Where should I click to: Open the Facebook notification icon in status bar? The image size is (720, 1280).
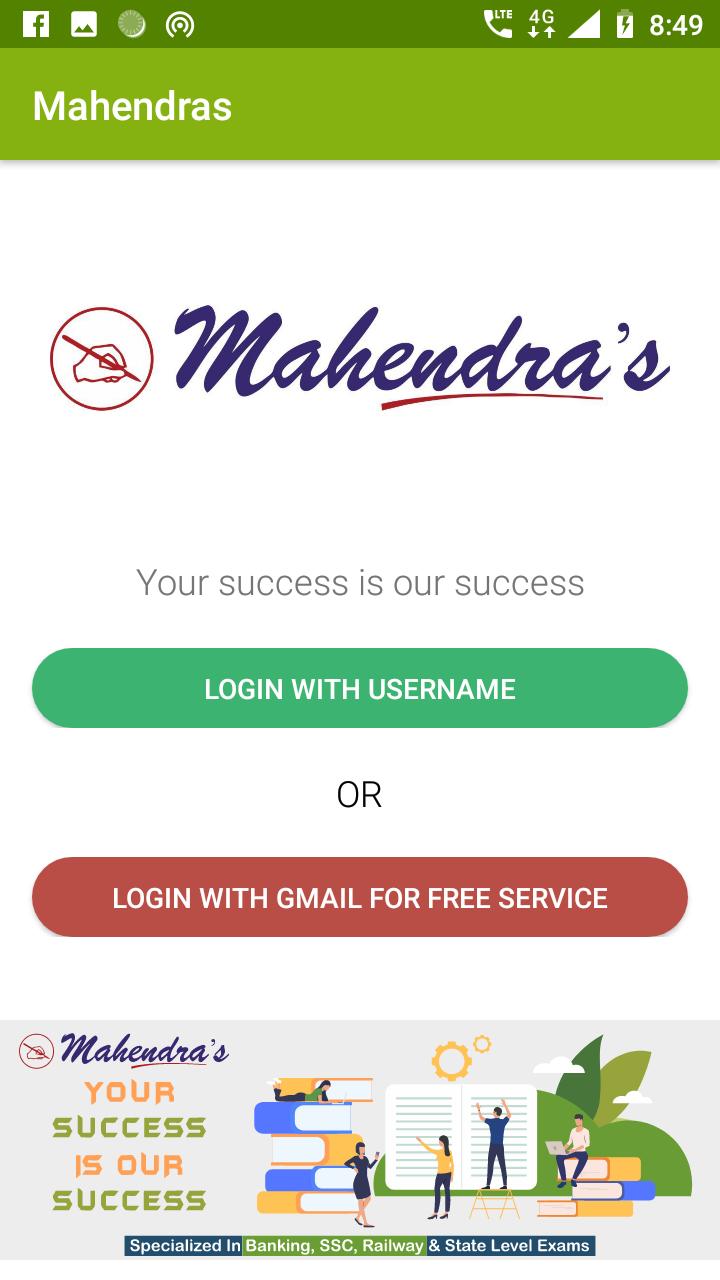click(36, 23)
